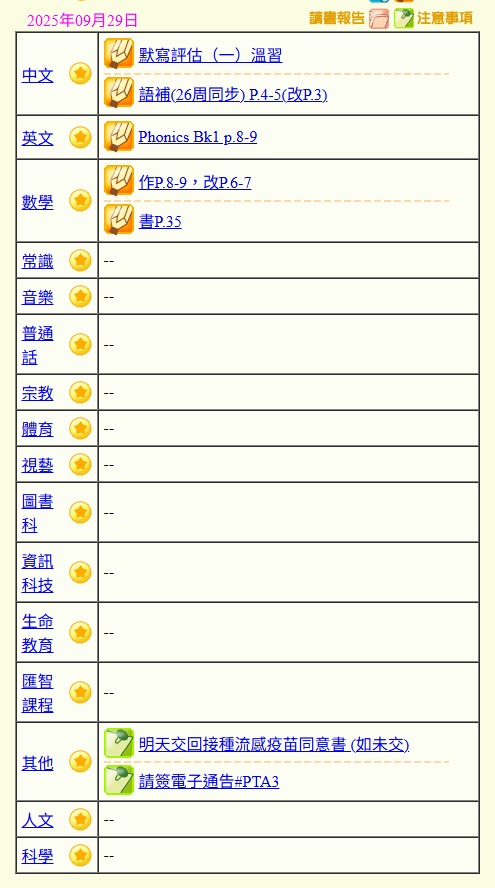This screenshot has height=888, width=495.
Task: Tap the star icon beside 體育
Action: tap(80, 429)
